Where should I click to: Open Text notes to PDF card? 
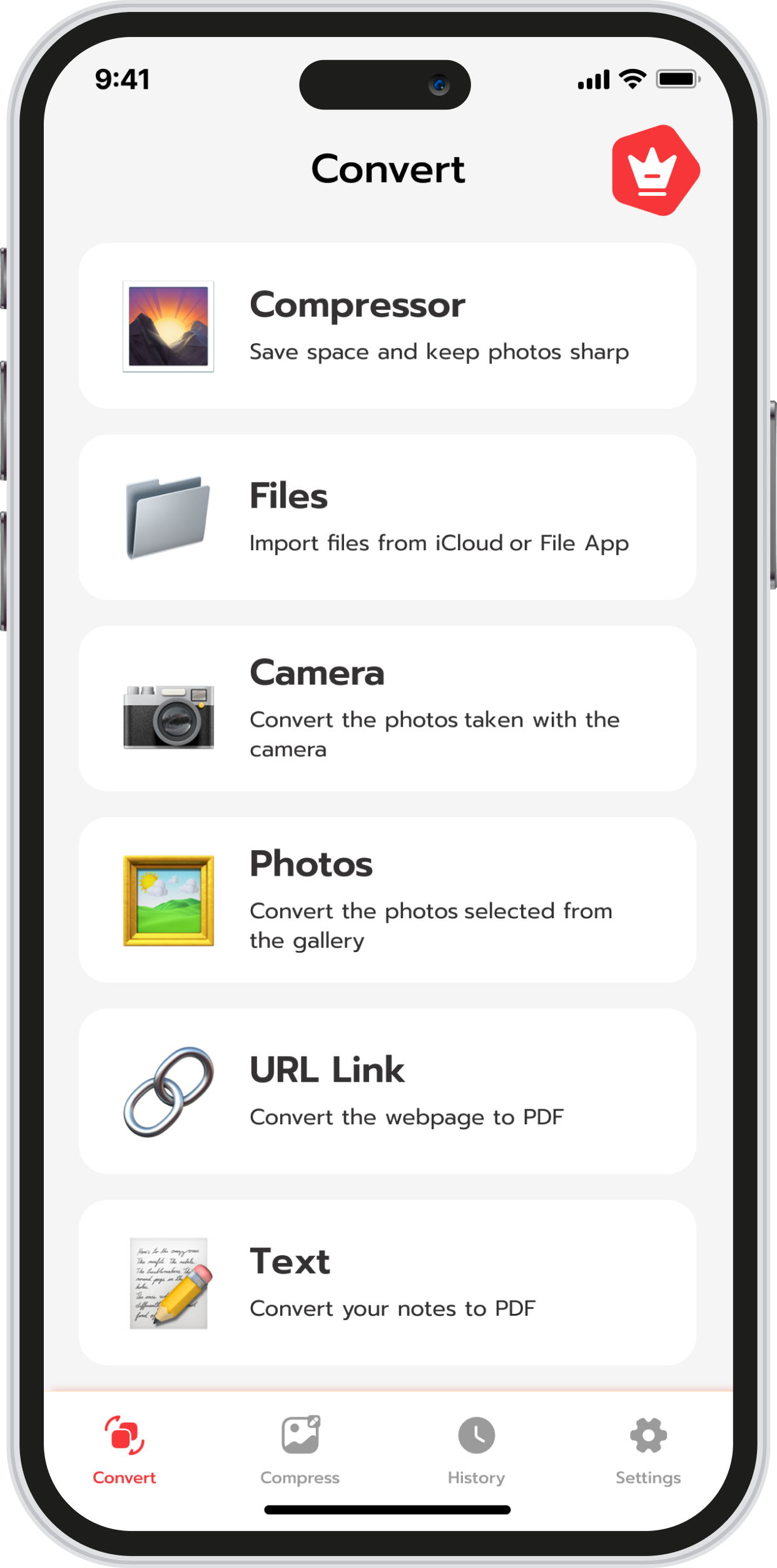(x=387, y=1282)
